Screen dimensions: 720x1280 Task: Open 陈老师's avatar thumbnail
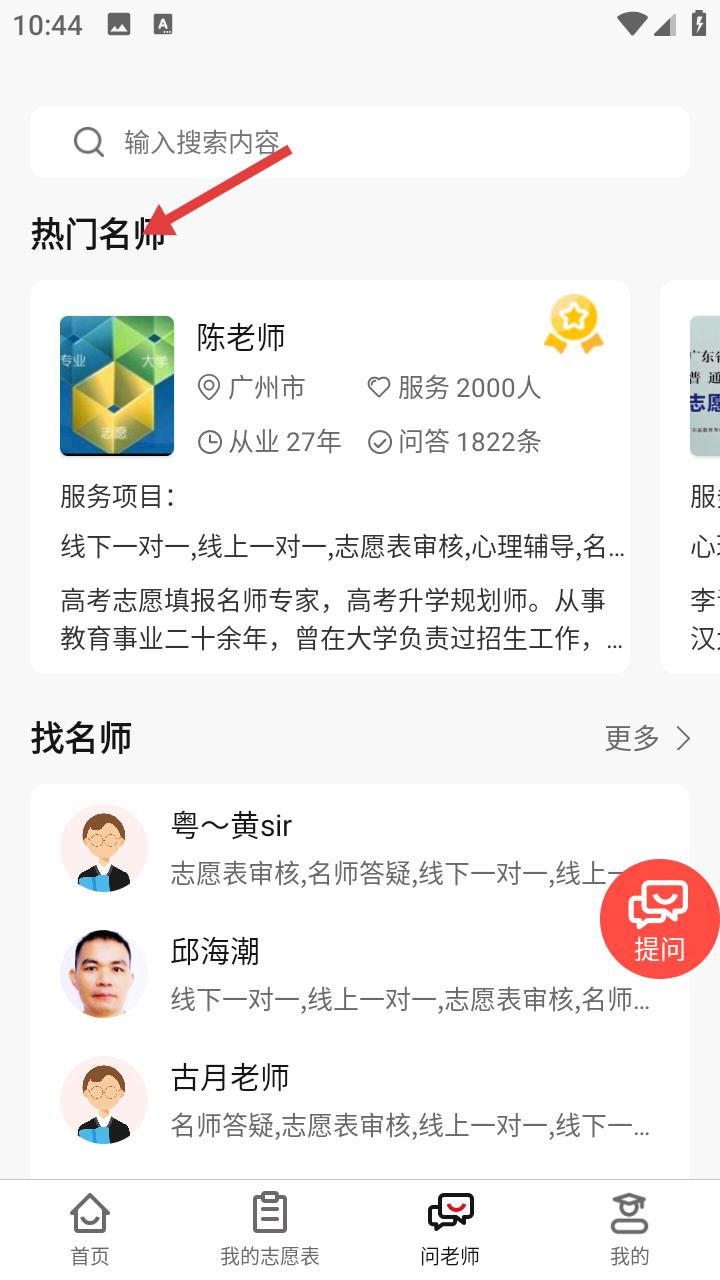point(117,385)
